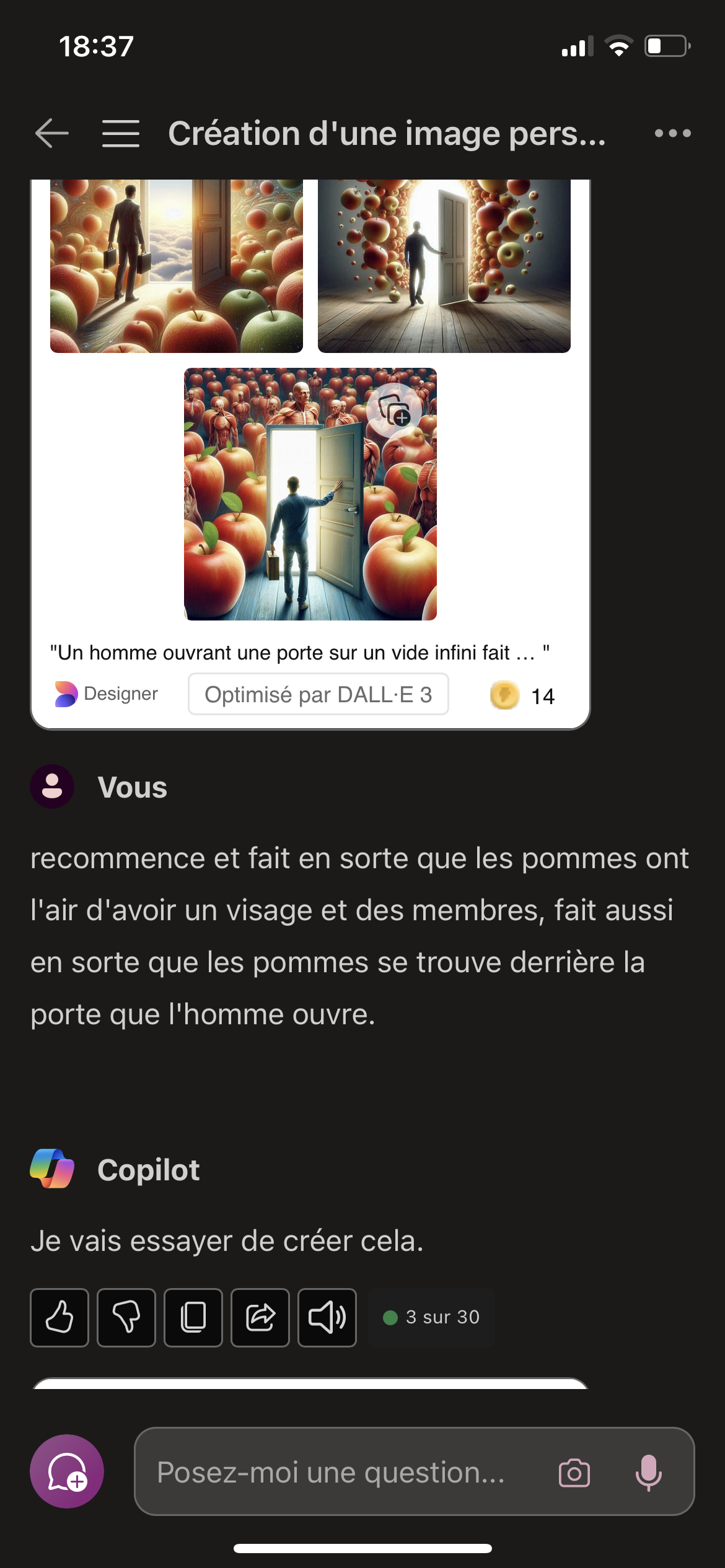Tap the Optimisé par DALL·E 3 chip

tap(319, 694)
